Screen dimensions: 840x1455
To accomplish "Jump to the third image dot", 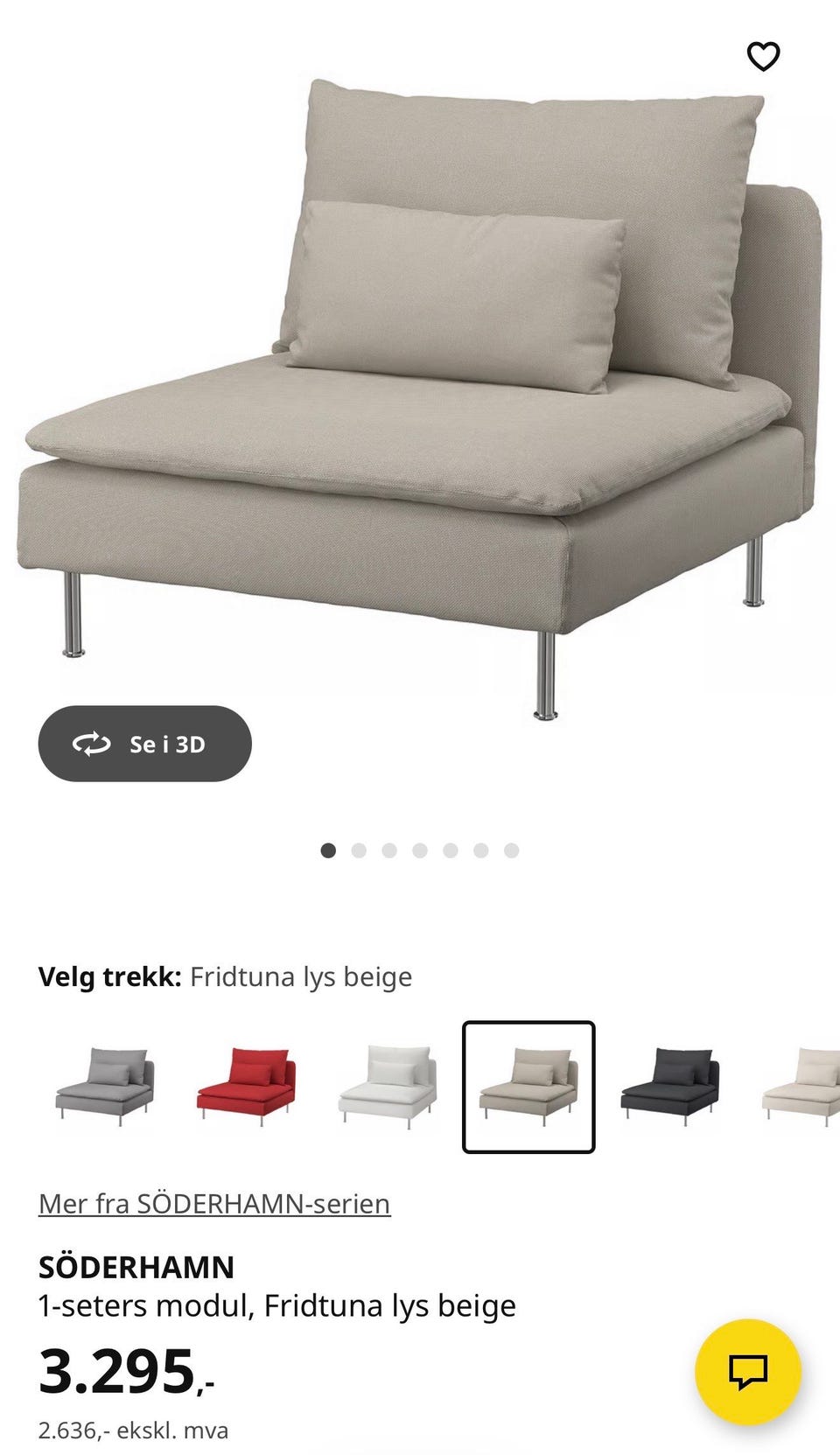I will [389, 849].
